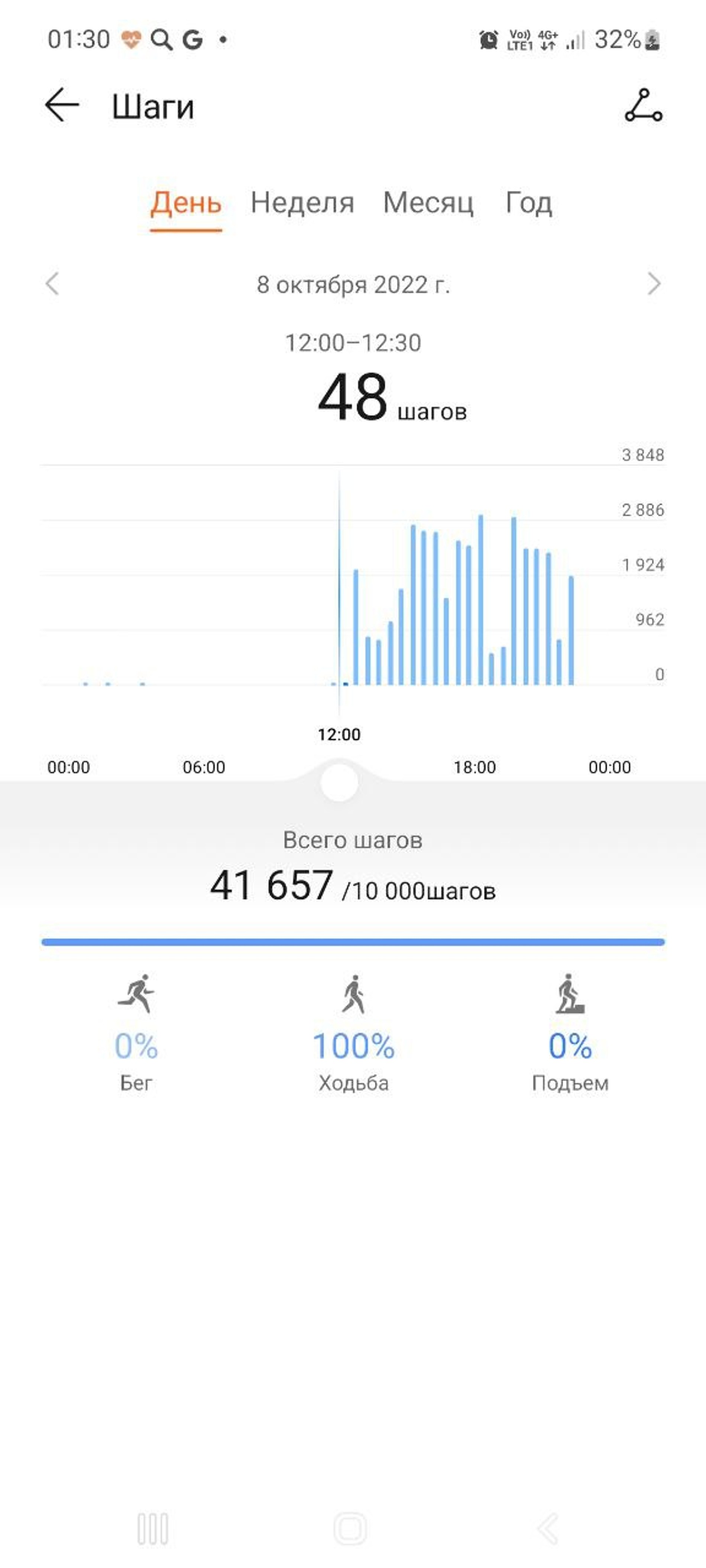Go to the previous day
706x1568 pixels.
pos(52,284)
